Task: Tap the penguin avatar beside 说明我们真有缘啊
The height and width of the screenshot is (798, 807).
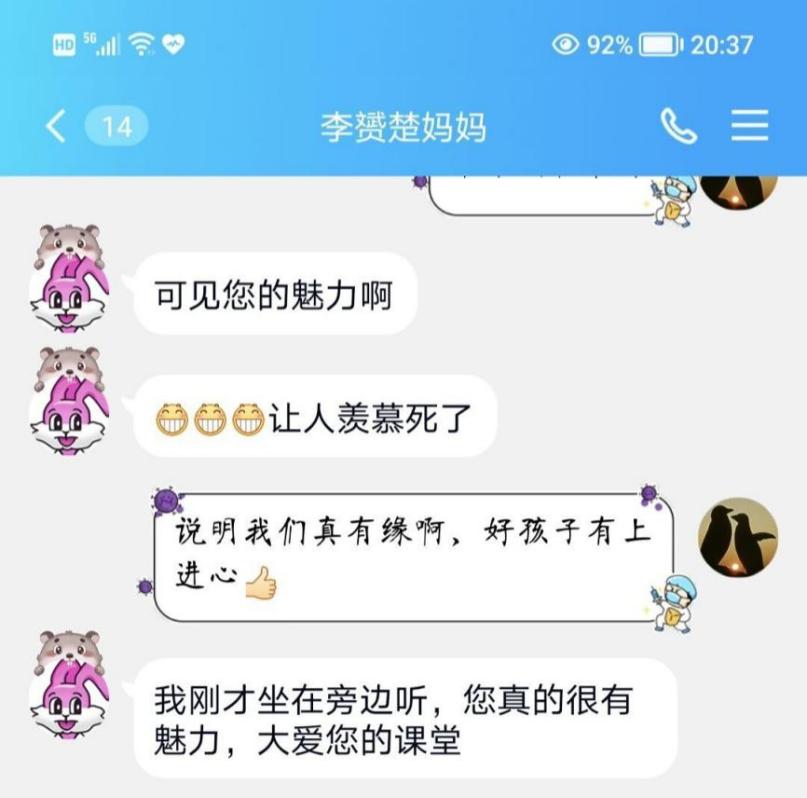Action: tap(737, 537)
